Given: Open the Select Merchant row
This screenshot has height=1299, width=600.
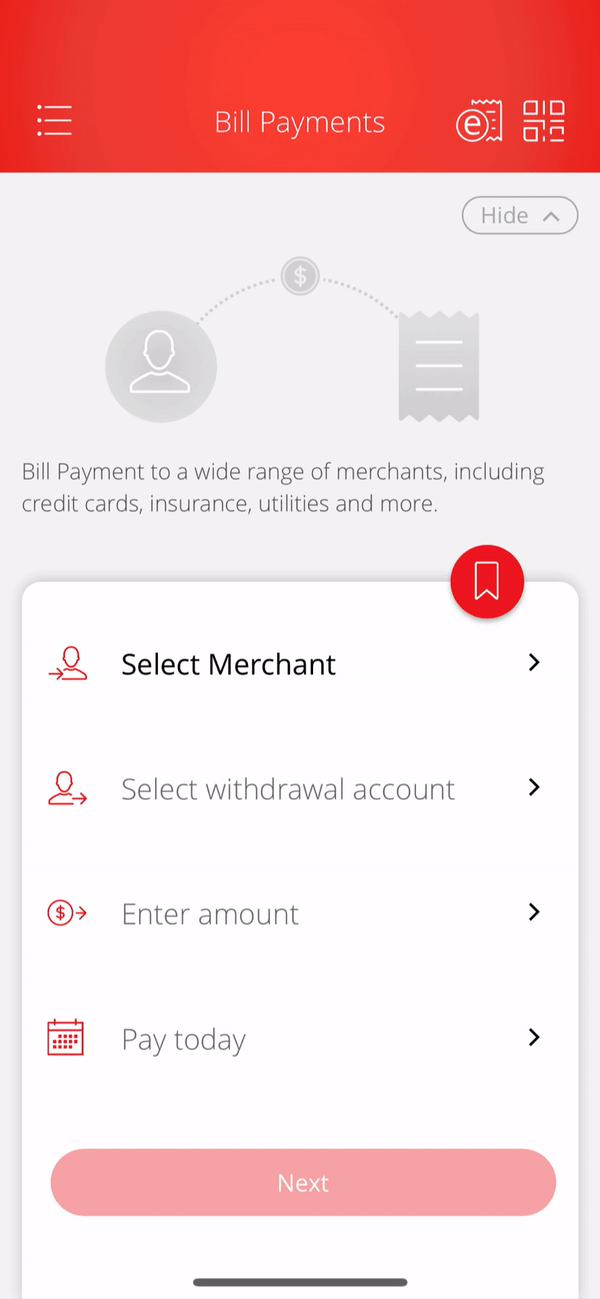Looking at the screenshot, I should pos(300,664).
